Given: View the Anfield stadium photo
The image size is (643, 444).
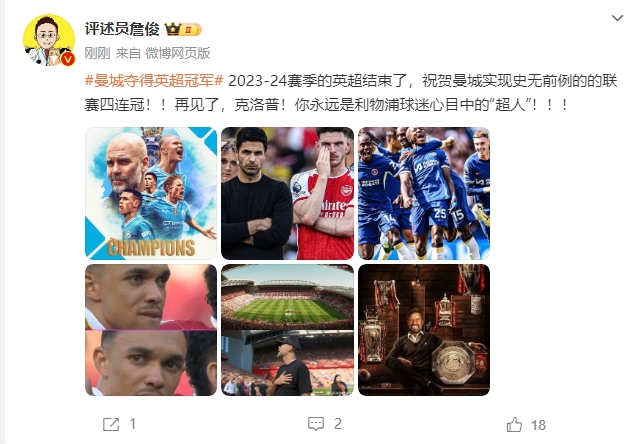Looking at the screenshot, I should tap(287, 329).
